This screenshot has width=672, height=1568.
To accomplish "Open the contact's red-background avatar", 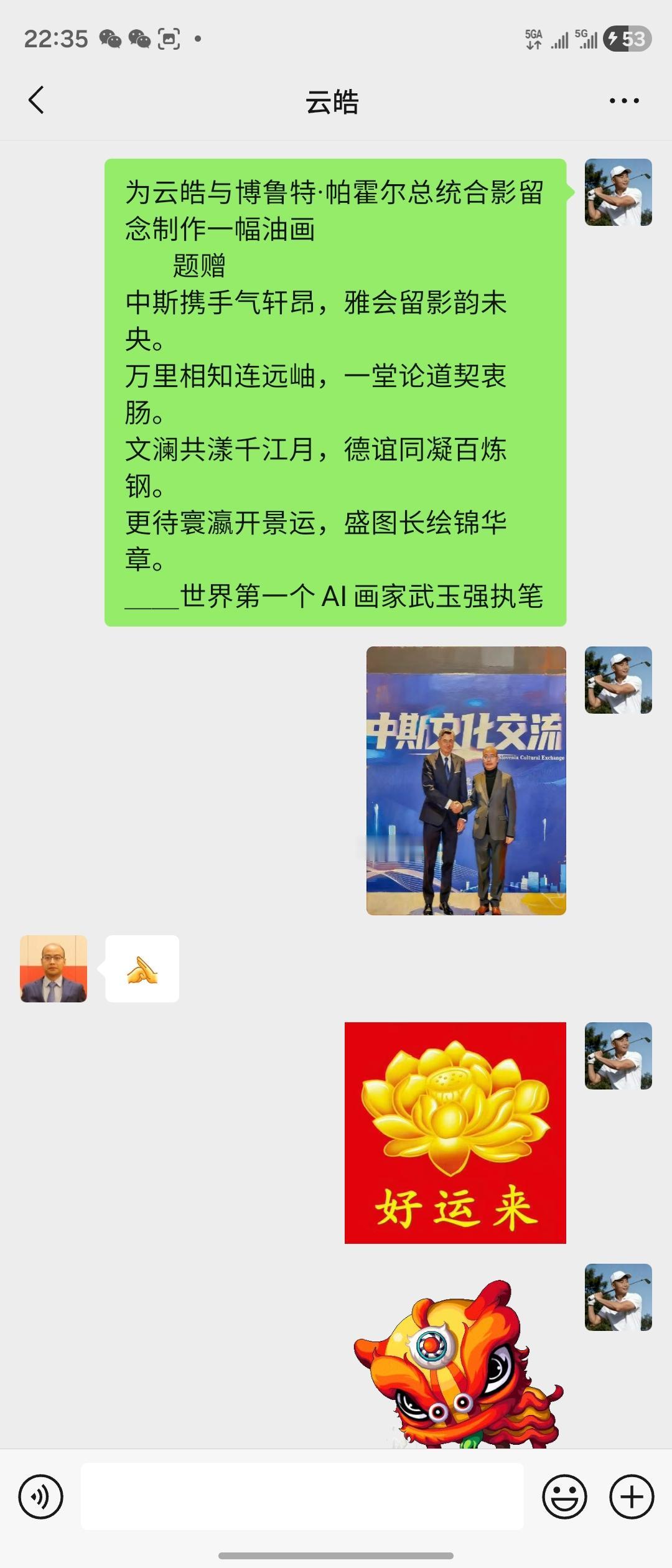I will point(53,969).
